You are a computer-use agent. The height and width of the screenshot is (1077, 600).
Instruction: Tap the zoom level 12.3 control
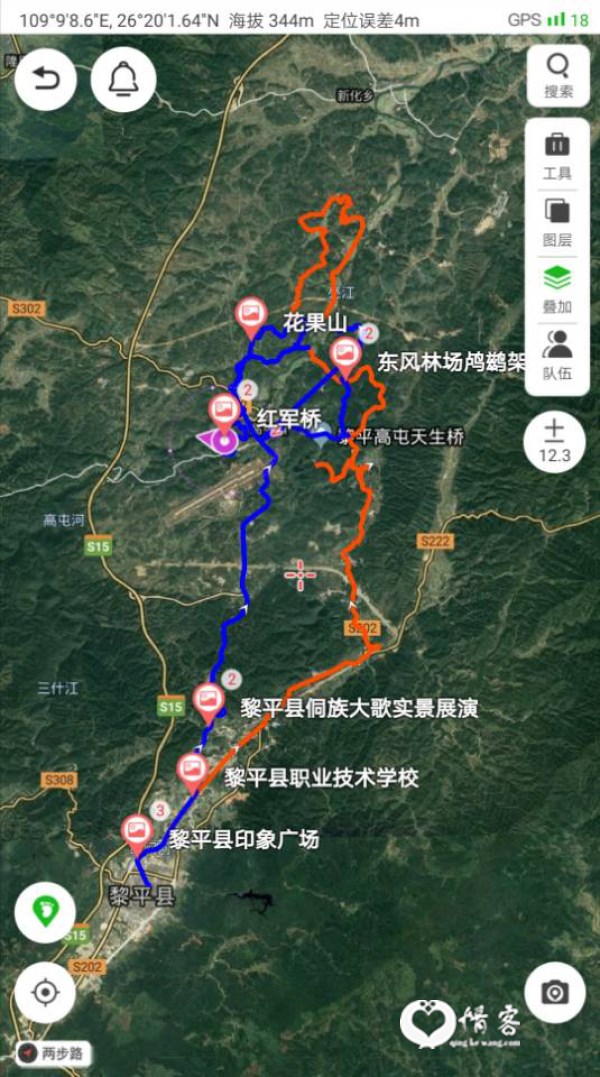click(554, 442)
